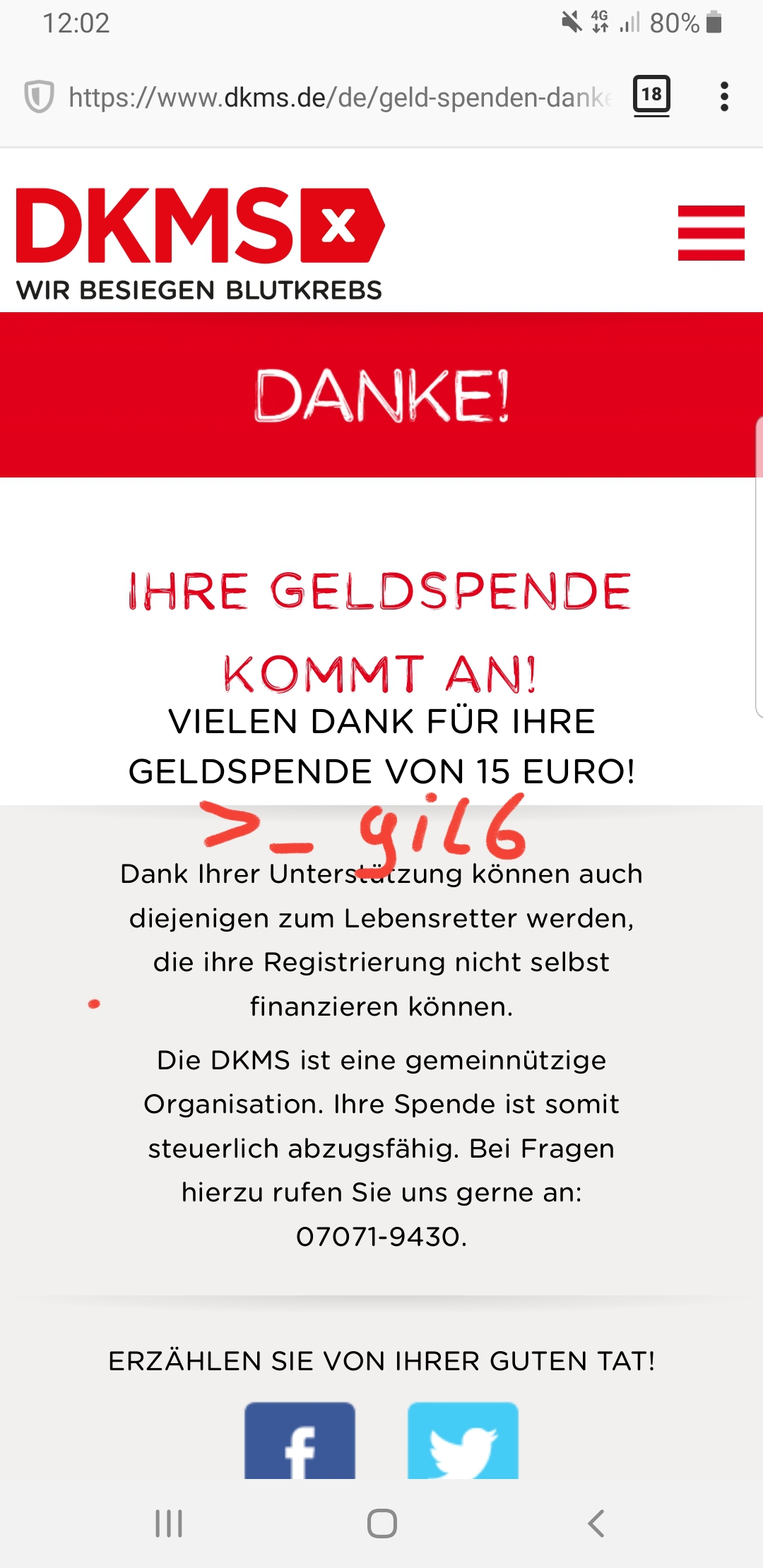Share your donation on Facebook

pos(300,1441)
